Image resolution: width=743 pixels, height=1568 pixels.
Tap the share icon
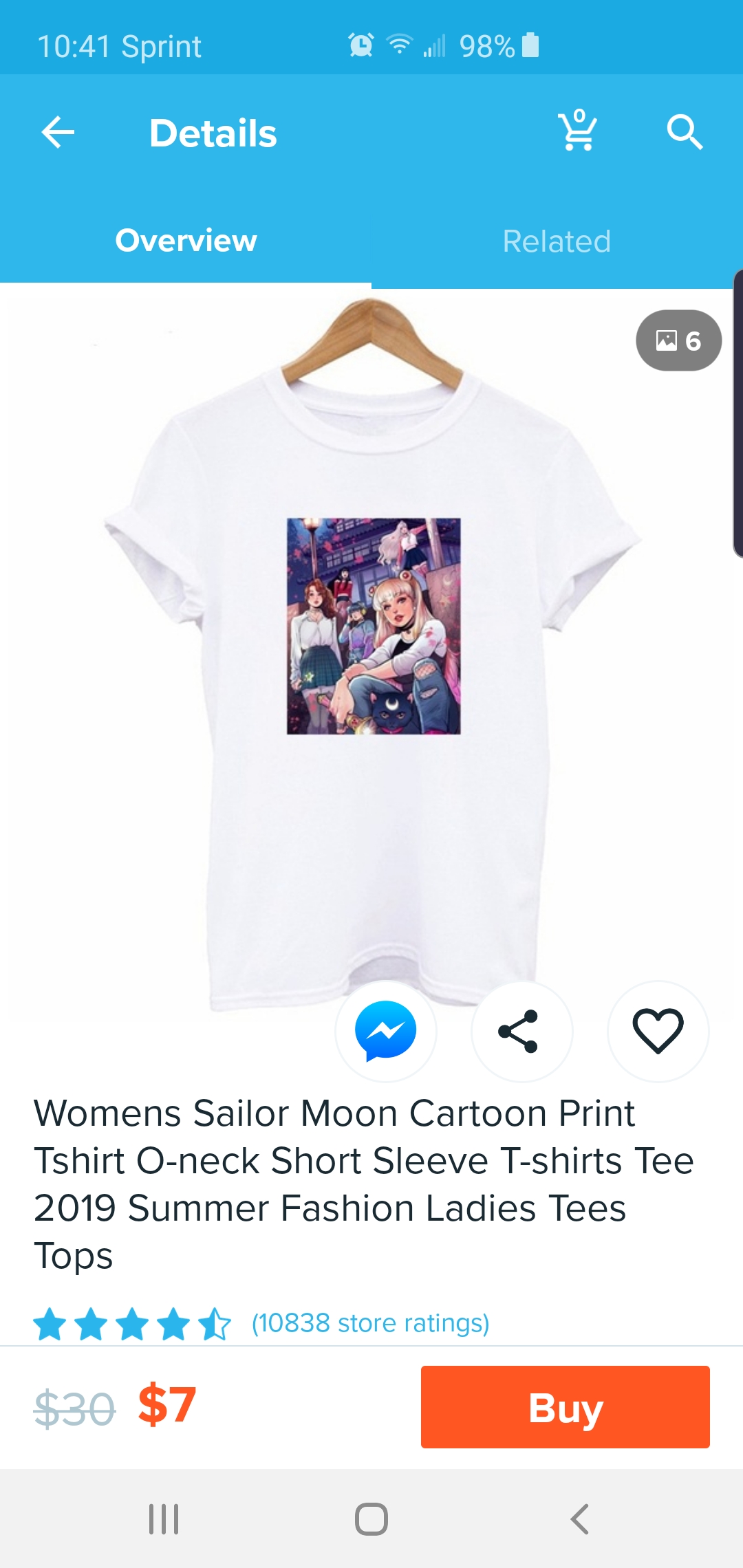[521, 1031]
